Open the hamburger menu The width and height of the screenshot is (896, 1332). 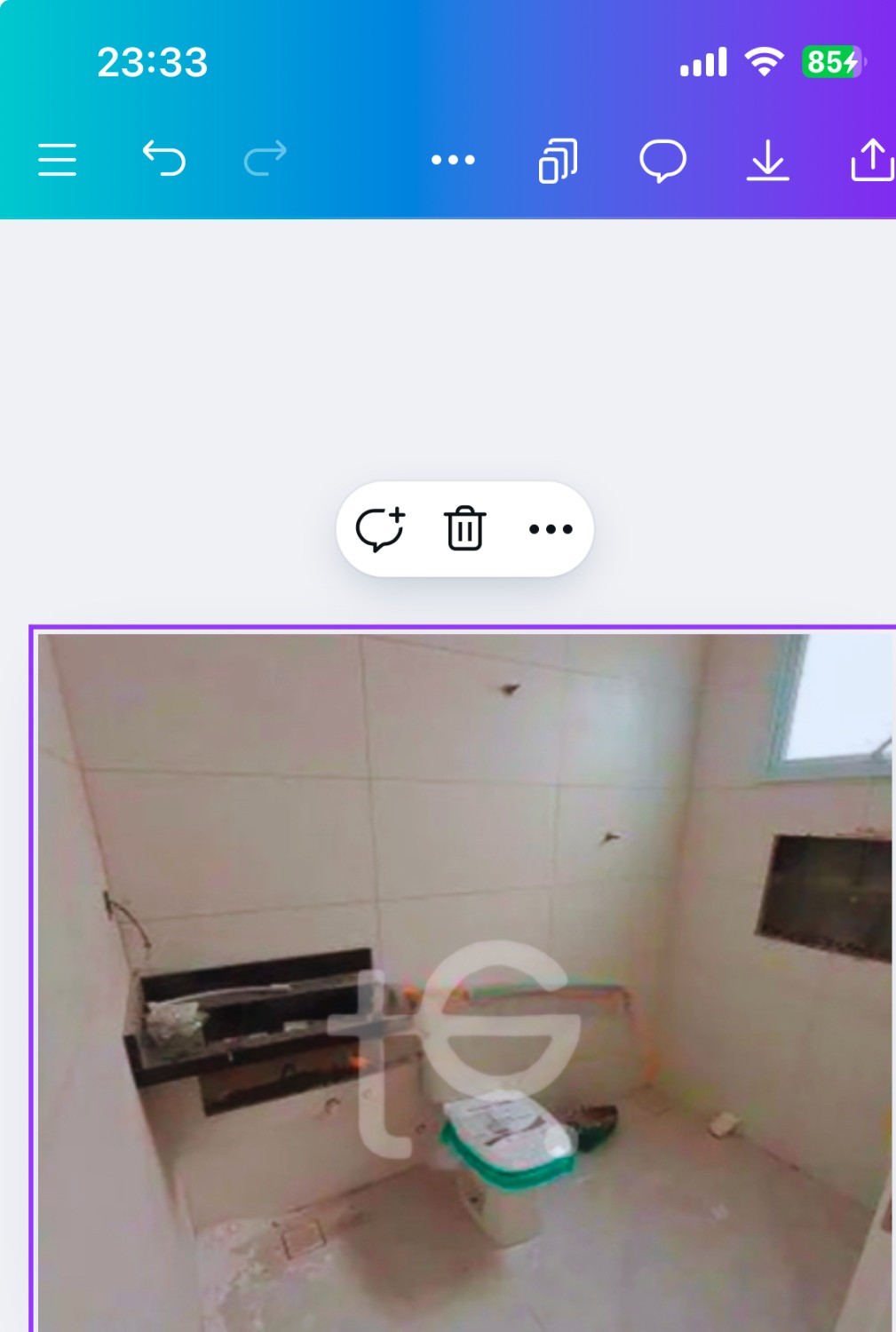[57, 160]
